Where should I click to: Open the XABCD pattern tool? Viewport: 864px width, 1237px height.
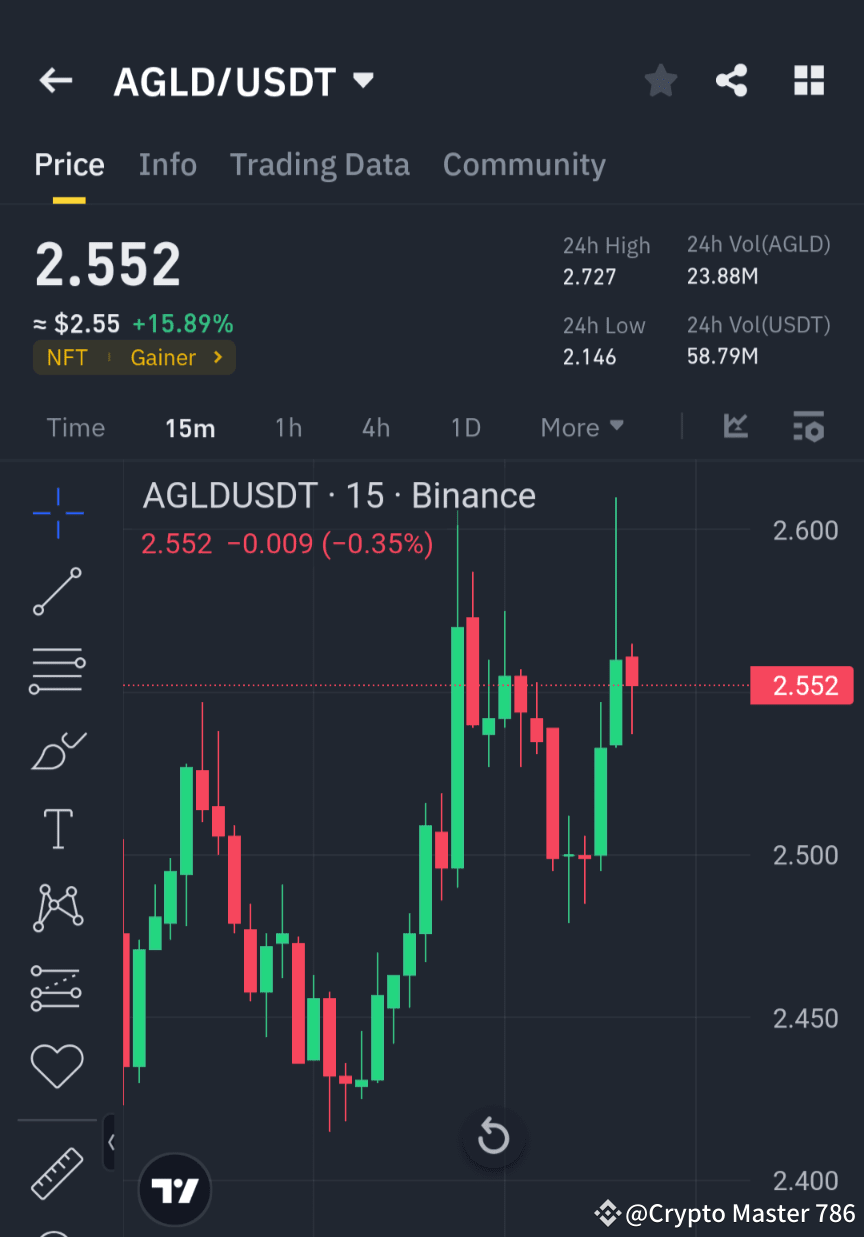tap(57, 907)
